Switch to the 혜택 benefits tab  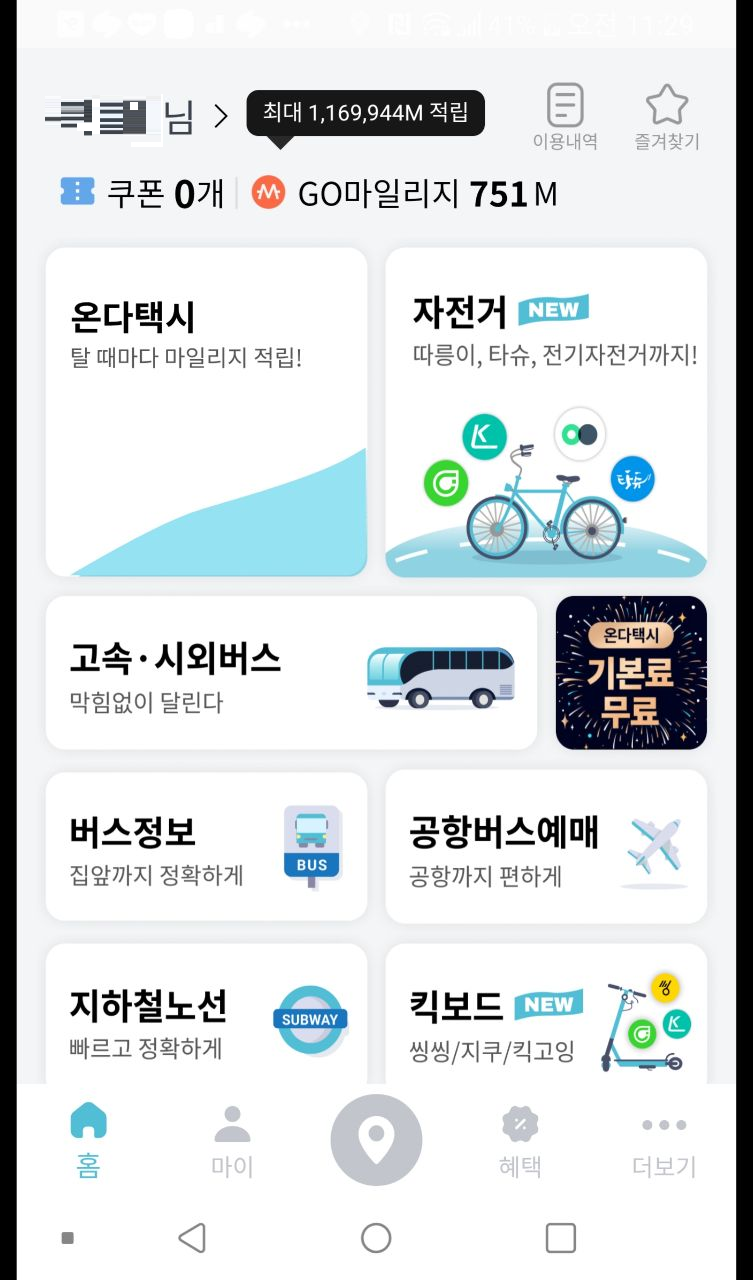pyautogui.click(x=520, y=1140)
